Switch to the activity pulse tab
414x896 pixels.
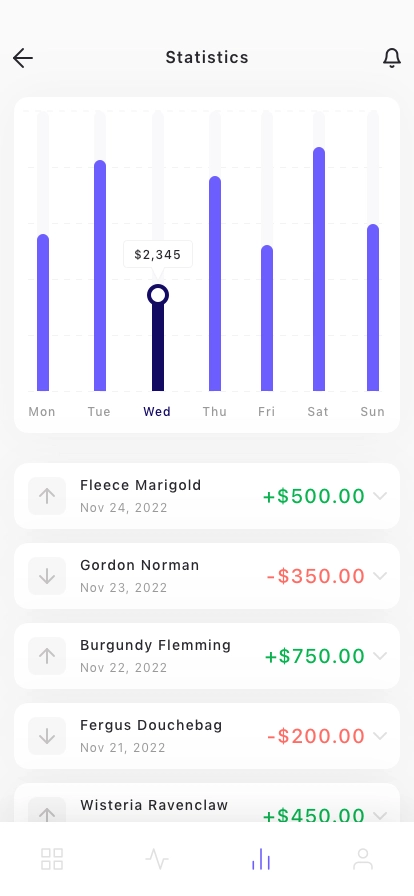pyautogui.click(x=157, y=859)
